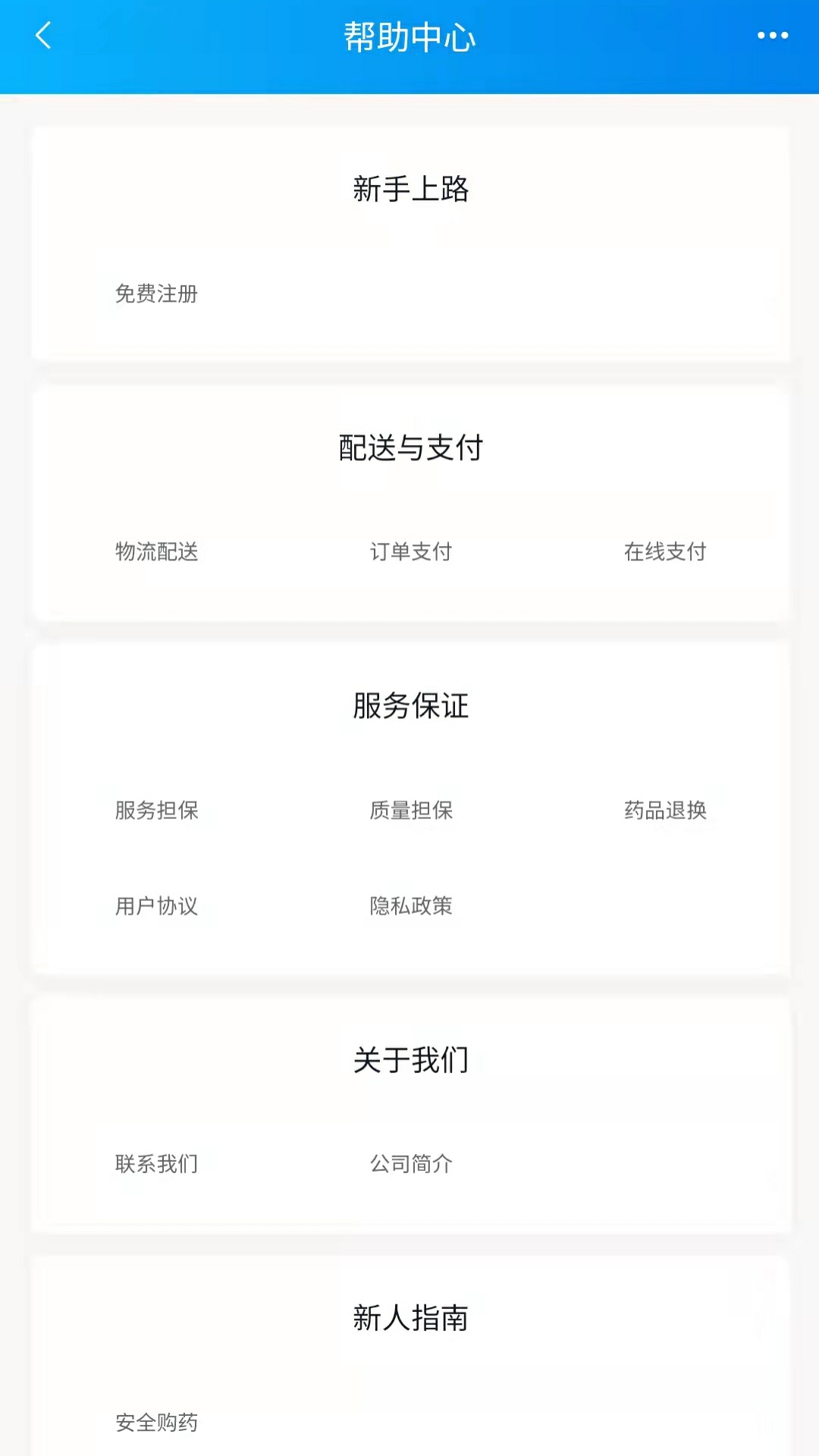Open the 药品退换 help topic
This screenshot has width=819, height=1456.
tap(666, 810)
